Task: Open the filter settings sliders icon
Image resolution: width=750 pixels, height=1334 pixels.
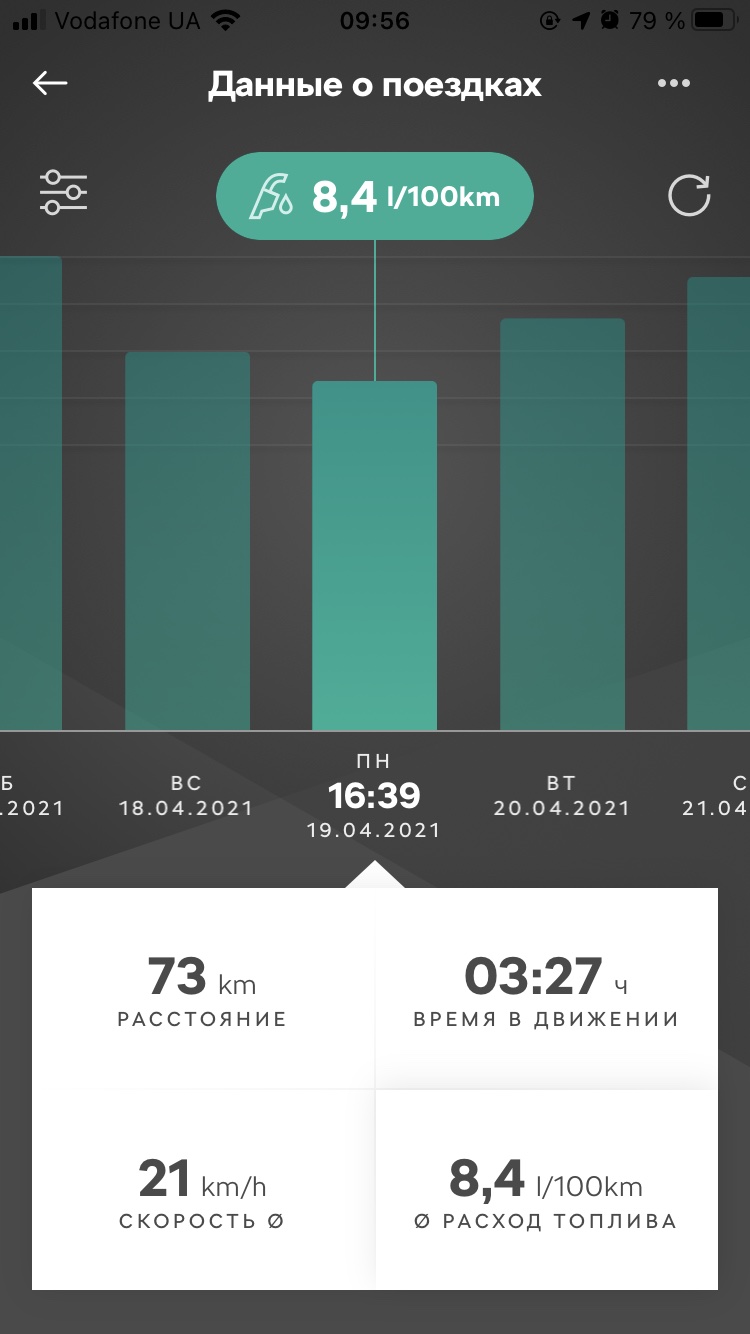Action: tap(64, 192)
